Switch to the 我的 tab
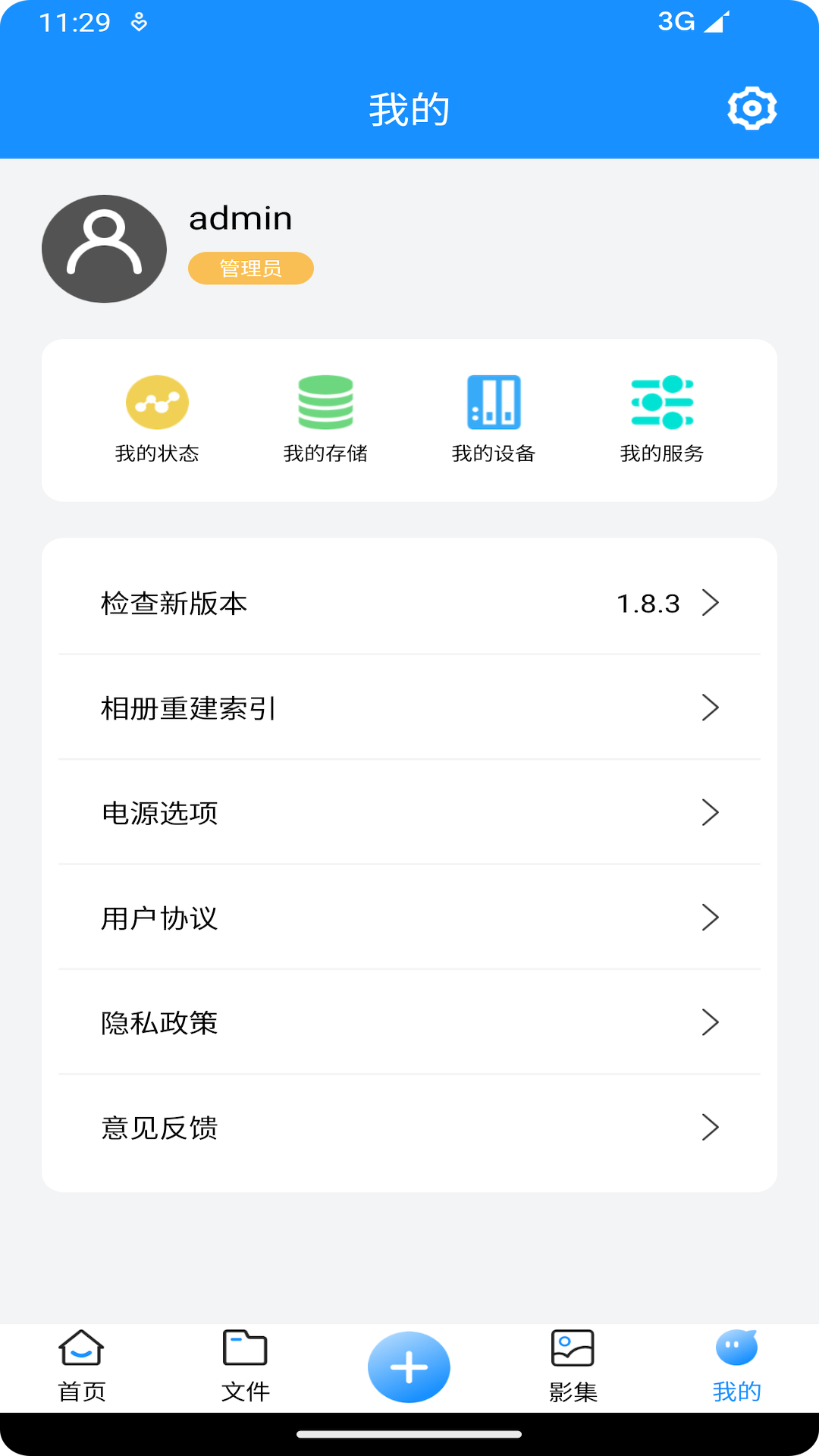 click(736, 1354)
